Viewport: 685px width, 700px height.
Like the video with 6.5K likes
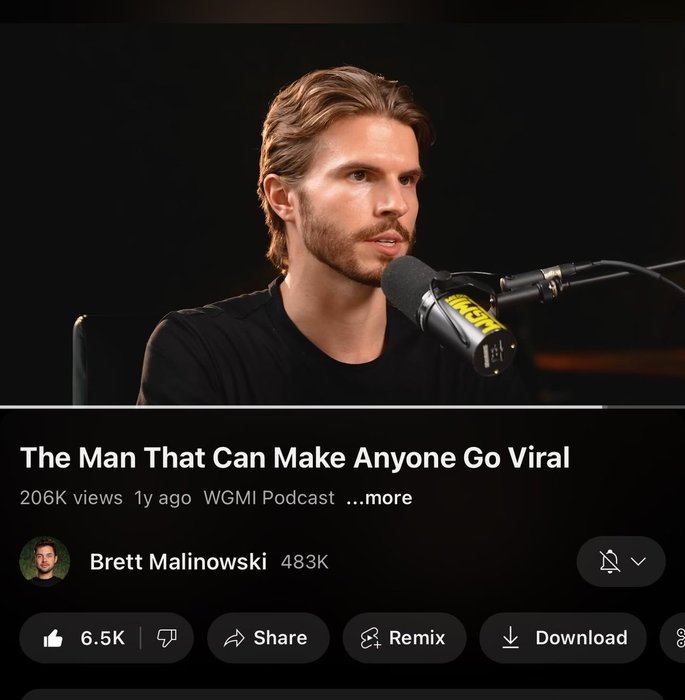tap(84, 638)
